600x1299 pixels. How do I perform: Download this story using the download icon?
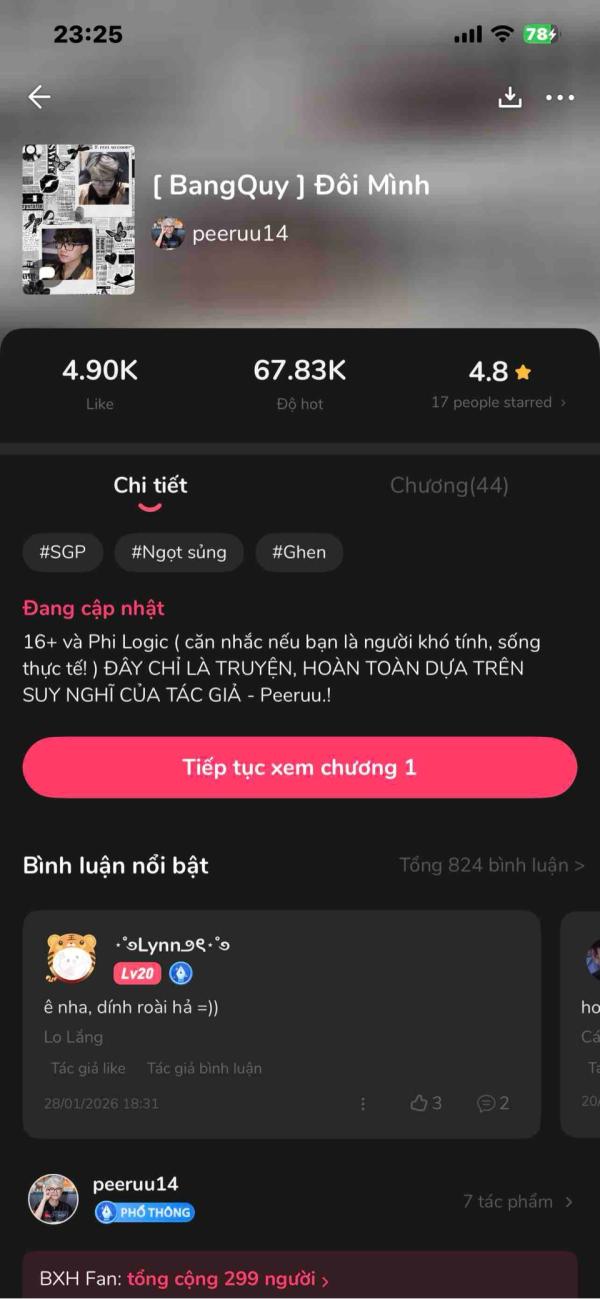click(510, 97)
